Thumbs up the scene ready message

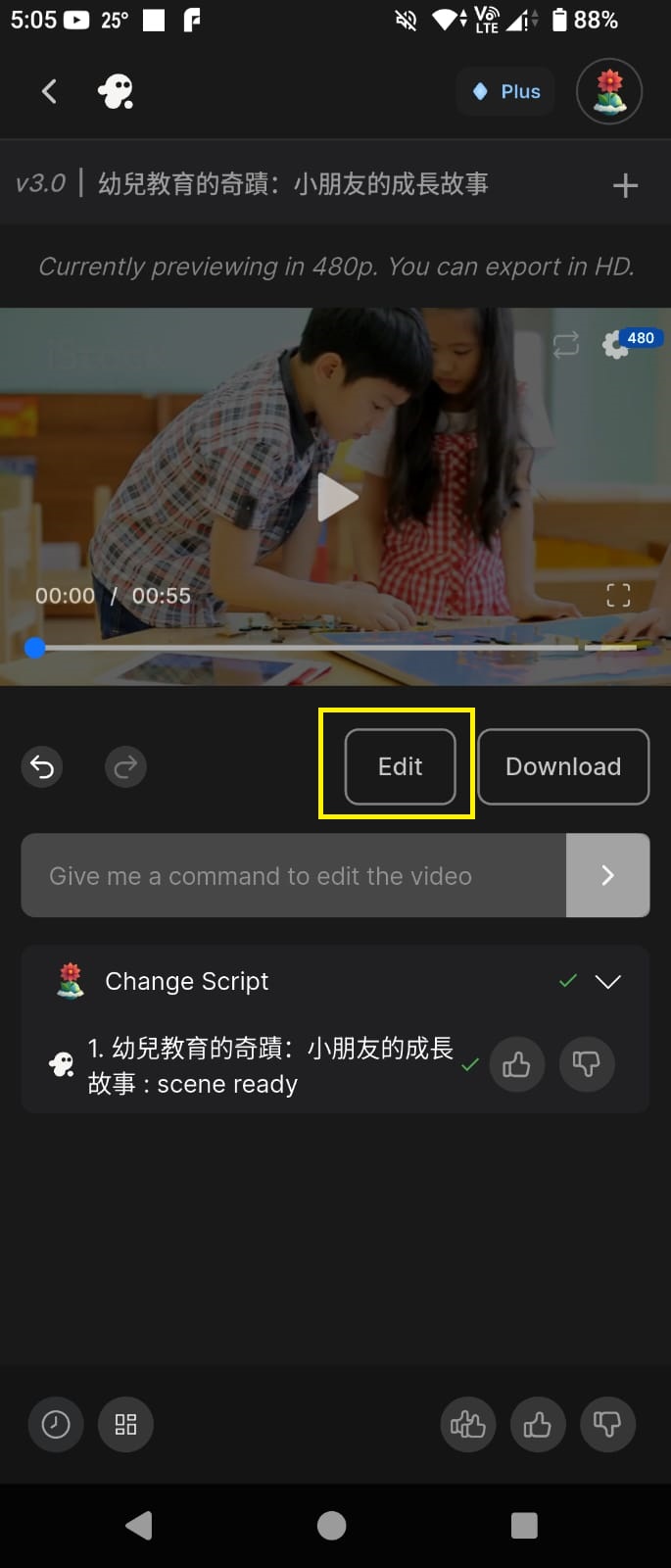[x=516, y=1064]
